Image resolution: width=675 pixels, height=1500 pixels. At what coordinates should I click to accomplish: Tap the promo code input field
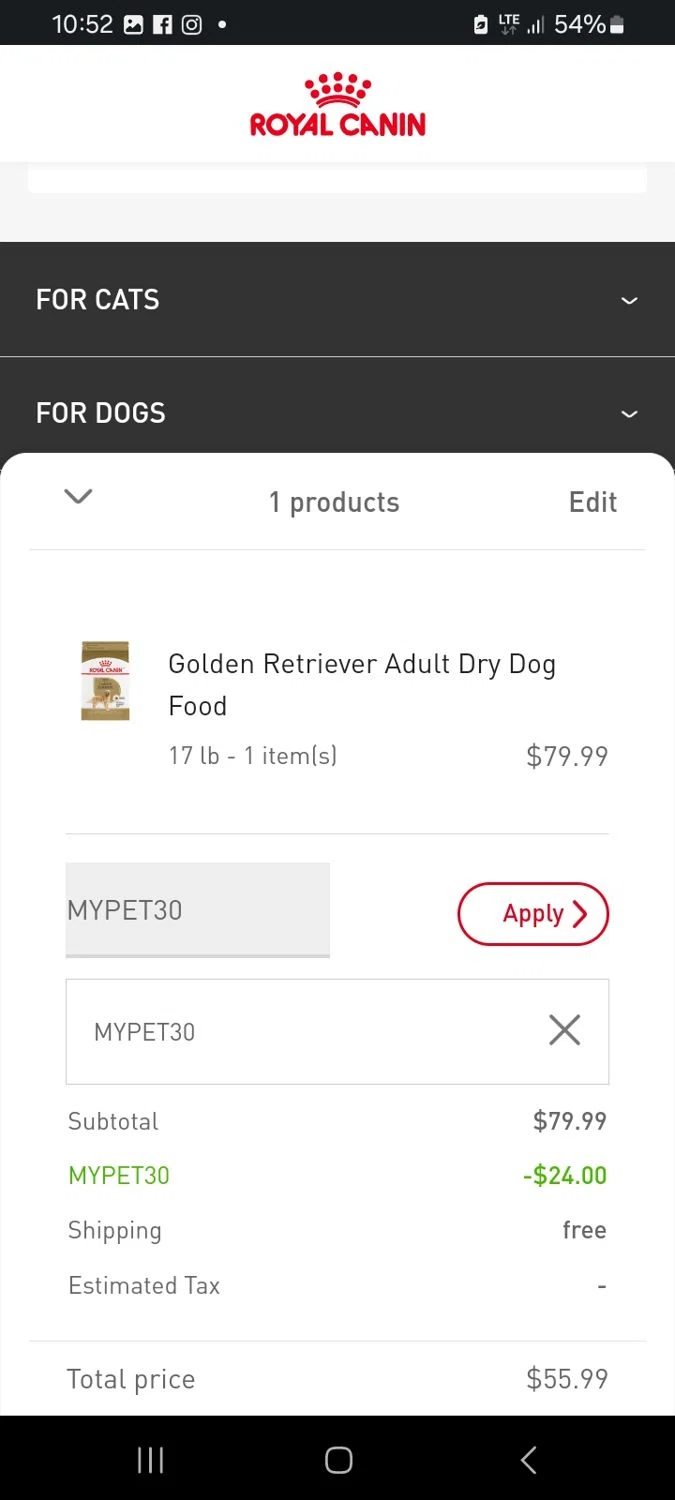[197, 910]
